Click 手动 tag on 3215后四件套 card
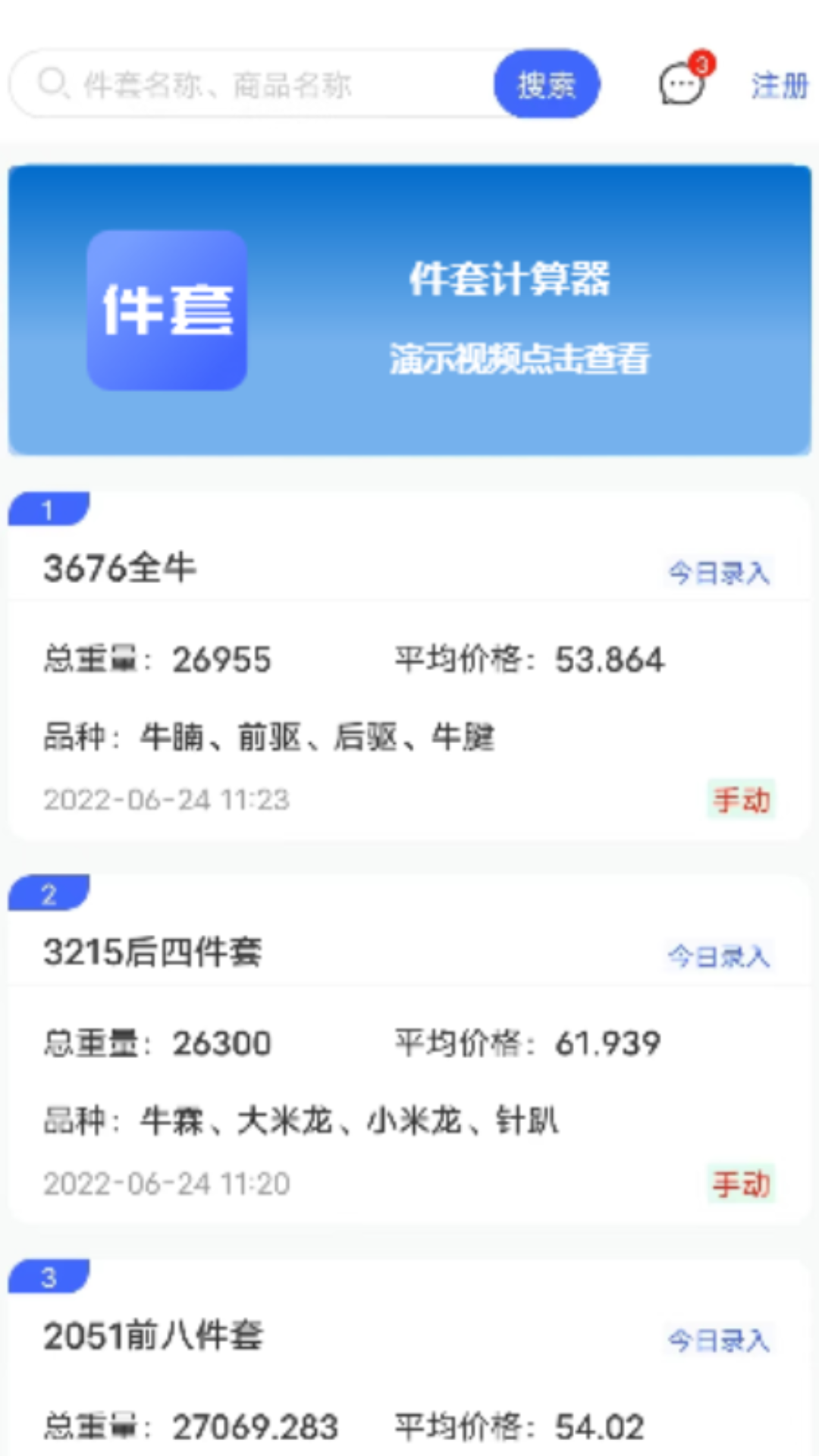The width and height of the screenshot is (819, 1456). click(741, 1183)
